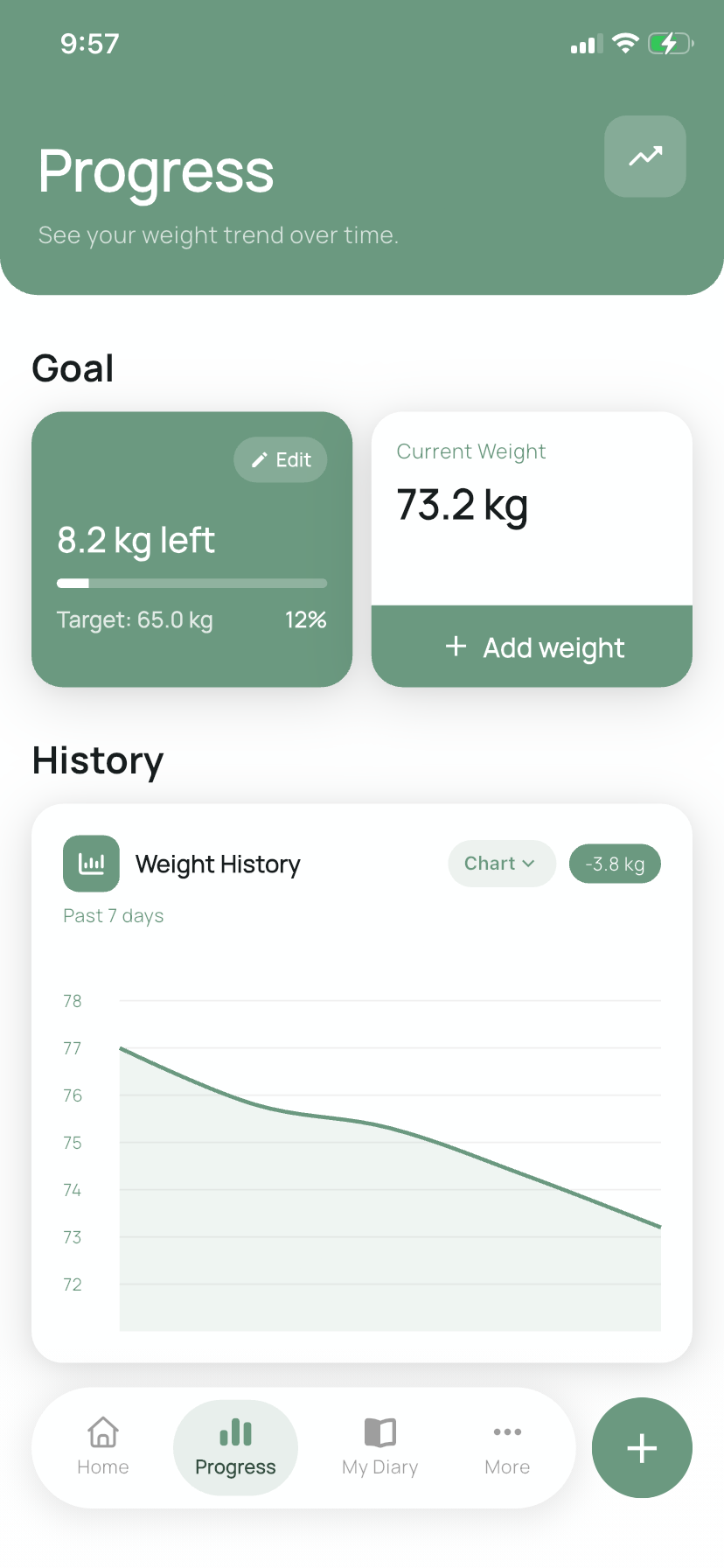Add a new weight entry
Viewport: 724px width, 1568px height.
(532, 647)
